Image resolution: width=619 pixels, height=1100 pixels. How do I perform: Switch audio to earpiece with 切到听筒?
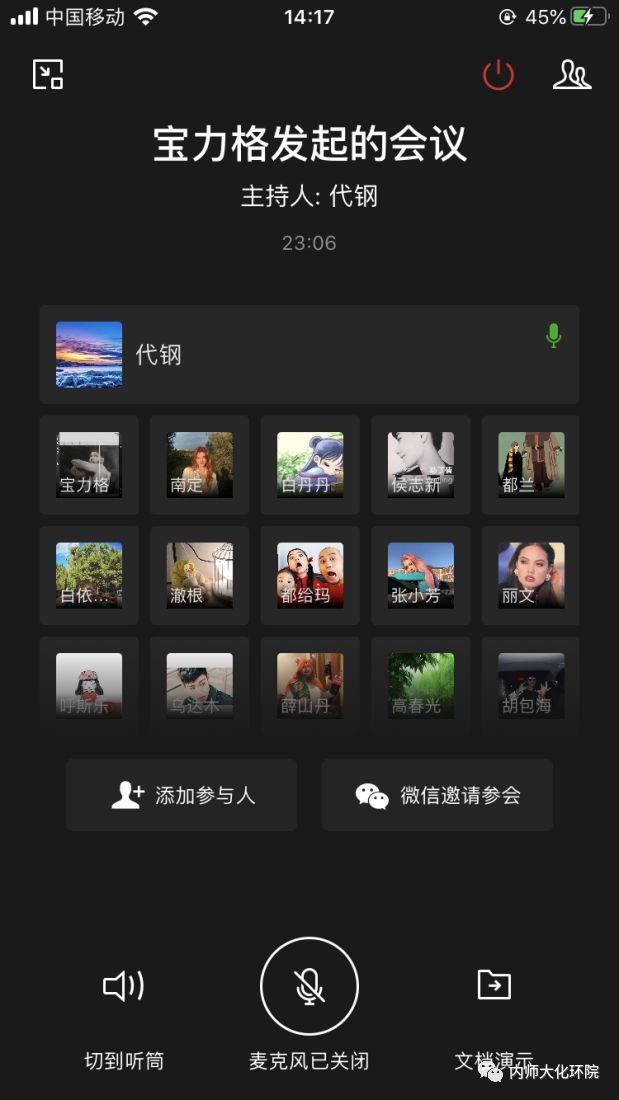[124, 1008]
